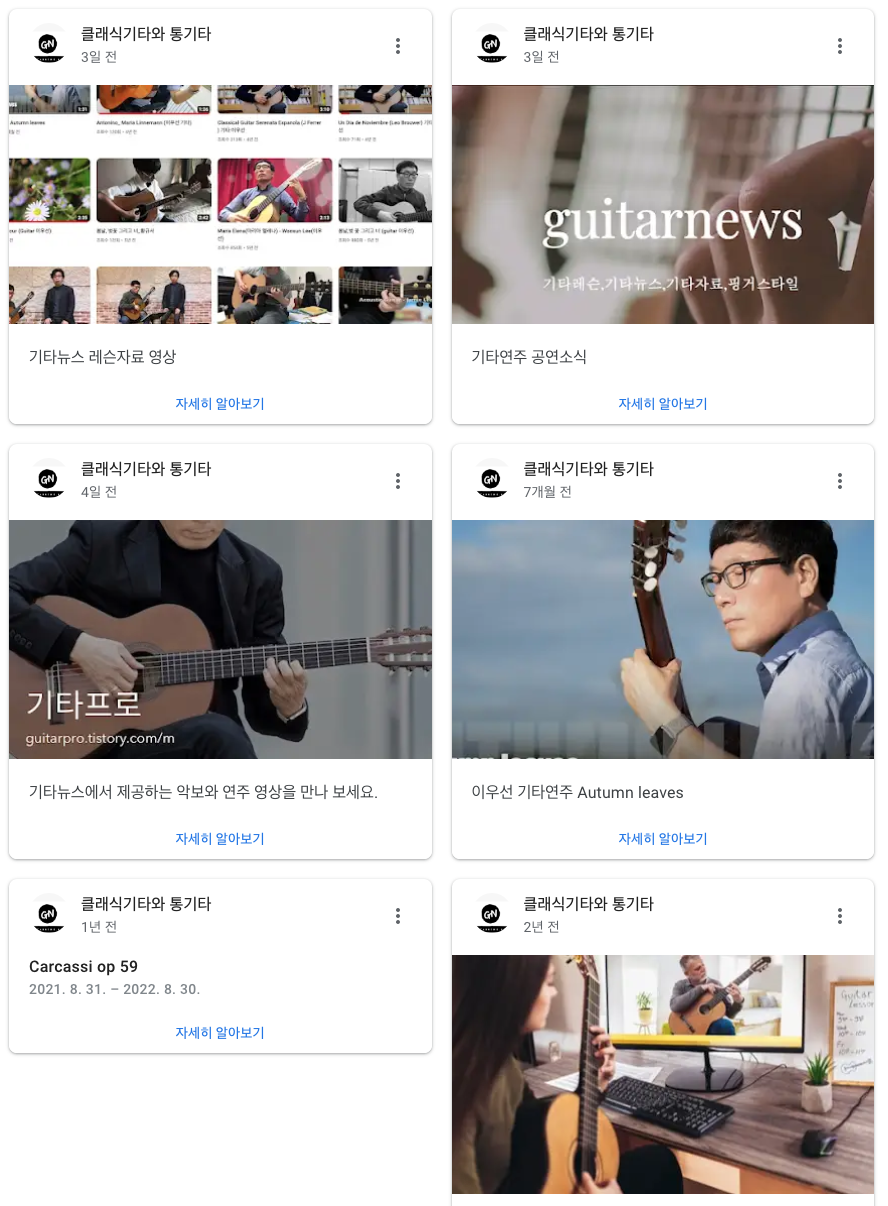Image resolution: width=888 pixels, height=1206 pixels.
Task: Open the video grid image of 레슨자료 post
Action: [x=220, y=204]
